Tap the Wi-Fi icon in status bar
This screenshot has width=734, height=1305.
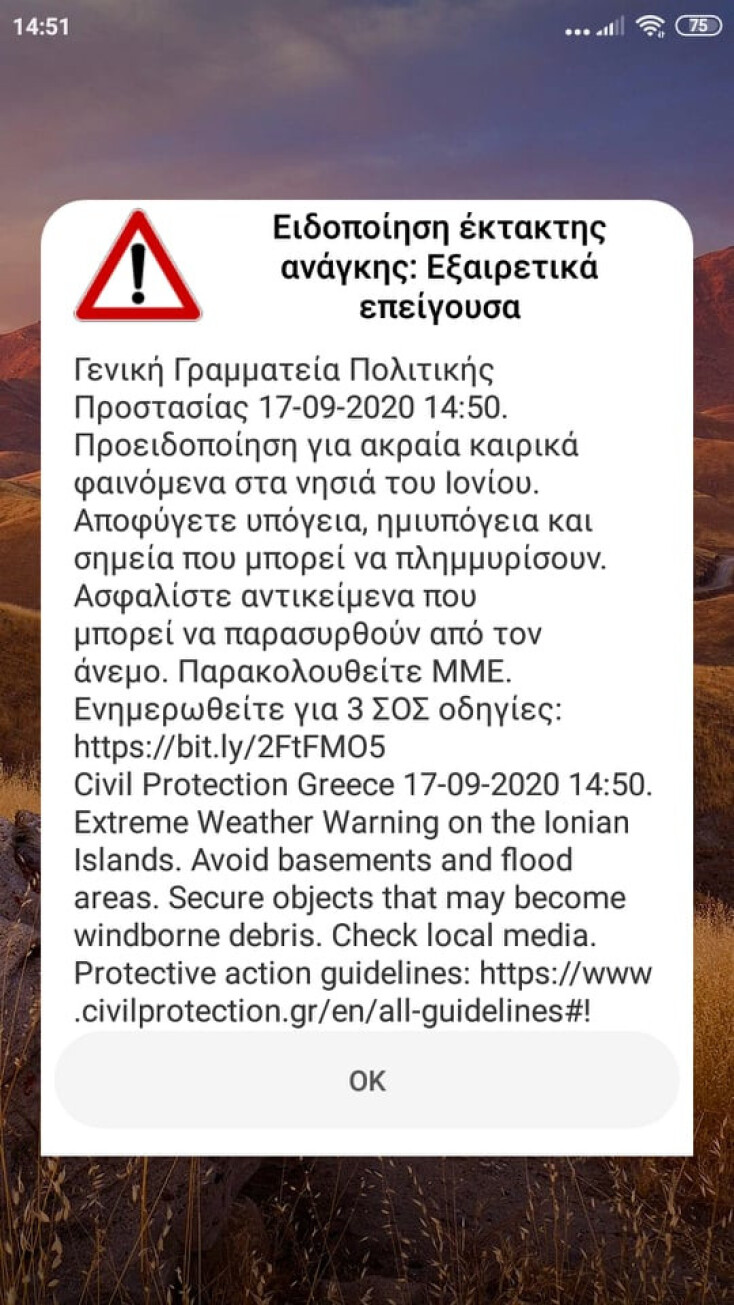point(650,27)
